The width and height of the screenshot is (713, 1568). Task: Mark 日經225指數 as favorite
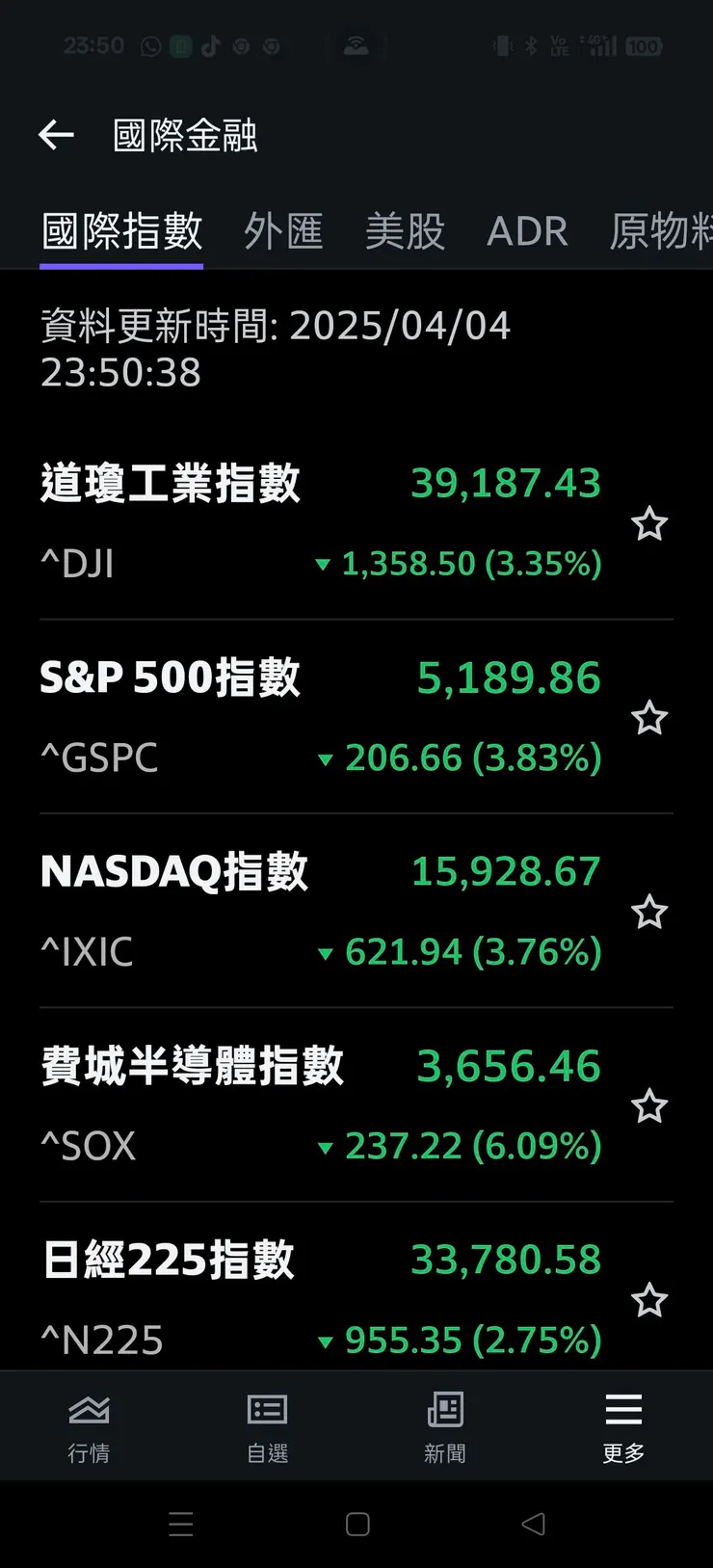click(649, 1300)
